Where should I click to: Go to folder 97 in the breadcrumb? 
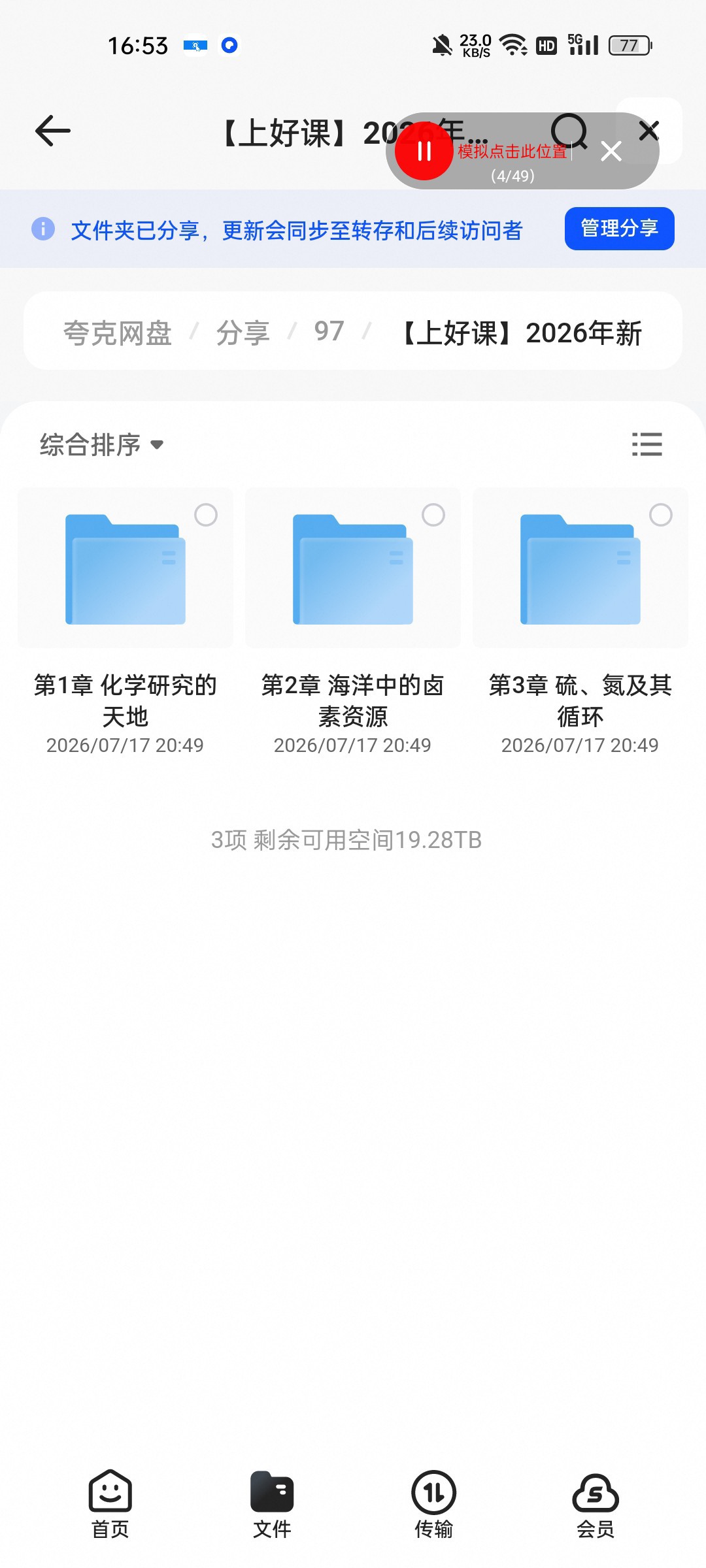(x=329, y=331)
